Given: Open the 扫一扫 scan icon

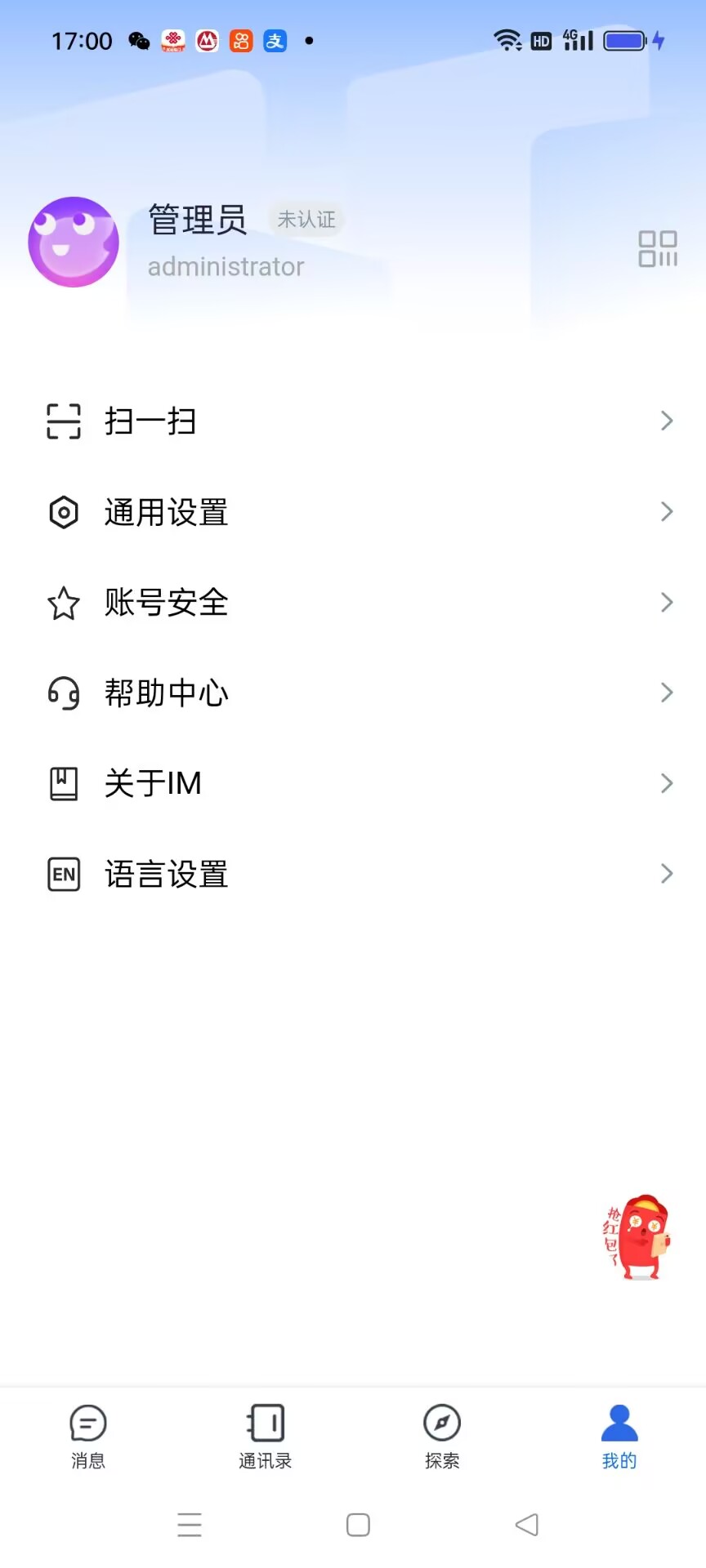Looking at the screenshot, I should tap(64, 421).
